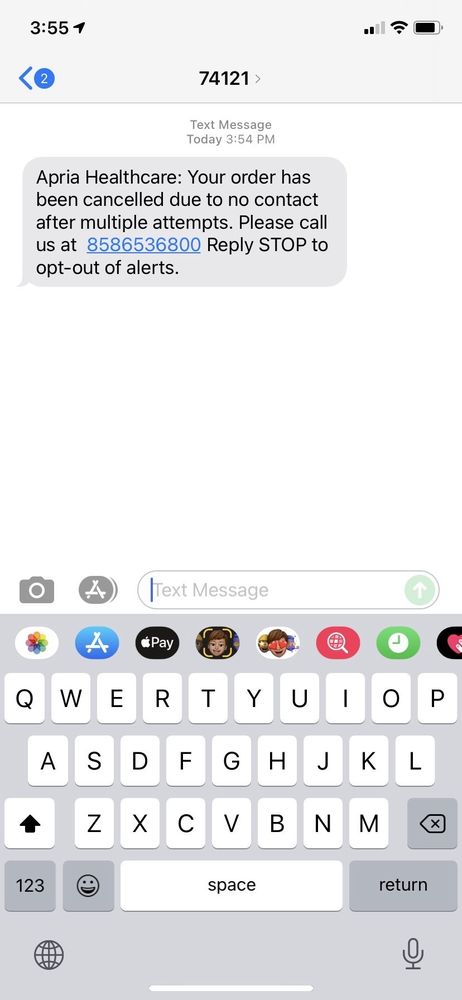Viewport: 462px width, 1000px height.
Task: Toggle the App Store apps drawer button
Action: pos(98,590)
